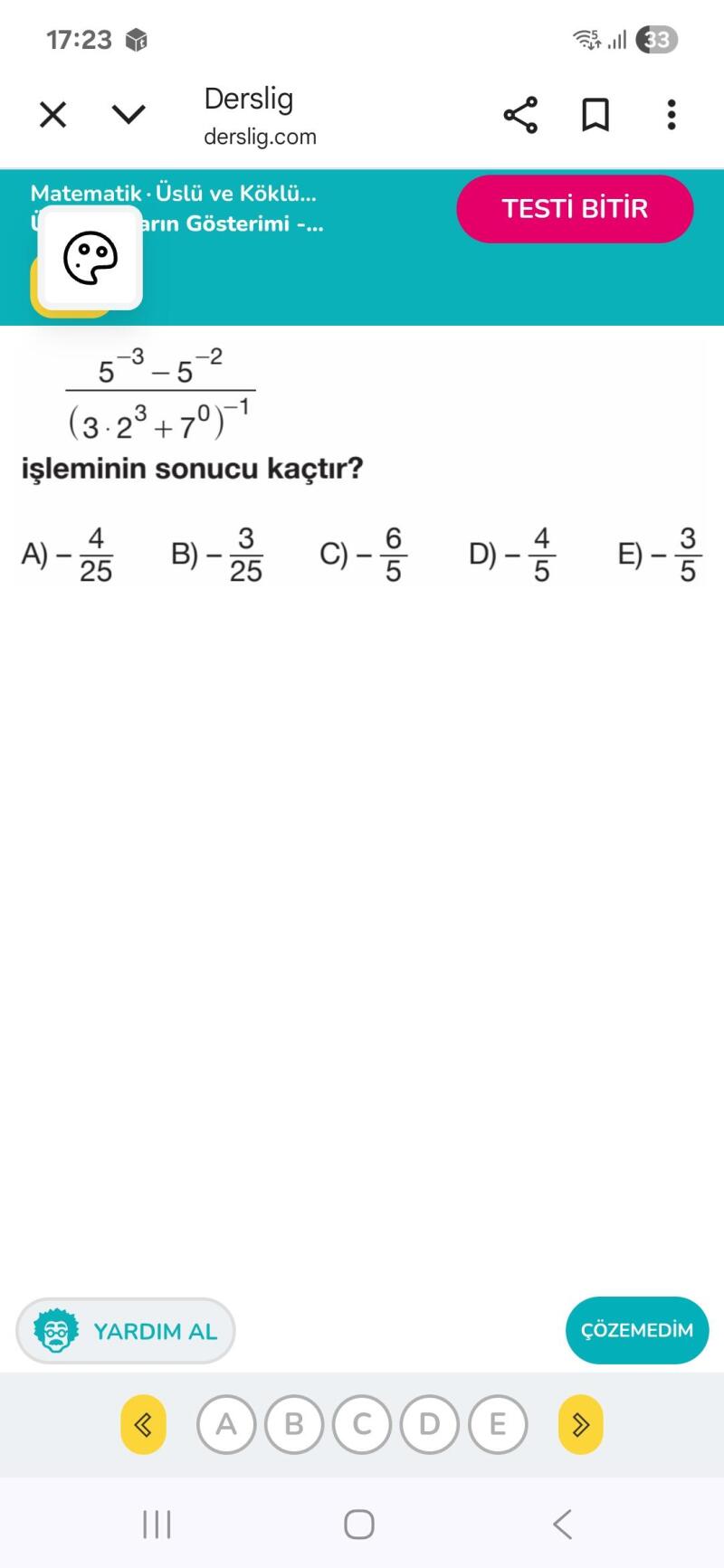The height and width of the screenshot is (1568, 724).
Task: Tap YARDIM AL for help
Action: click(x=126, y=1331)
